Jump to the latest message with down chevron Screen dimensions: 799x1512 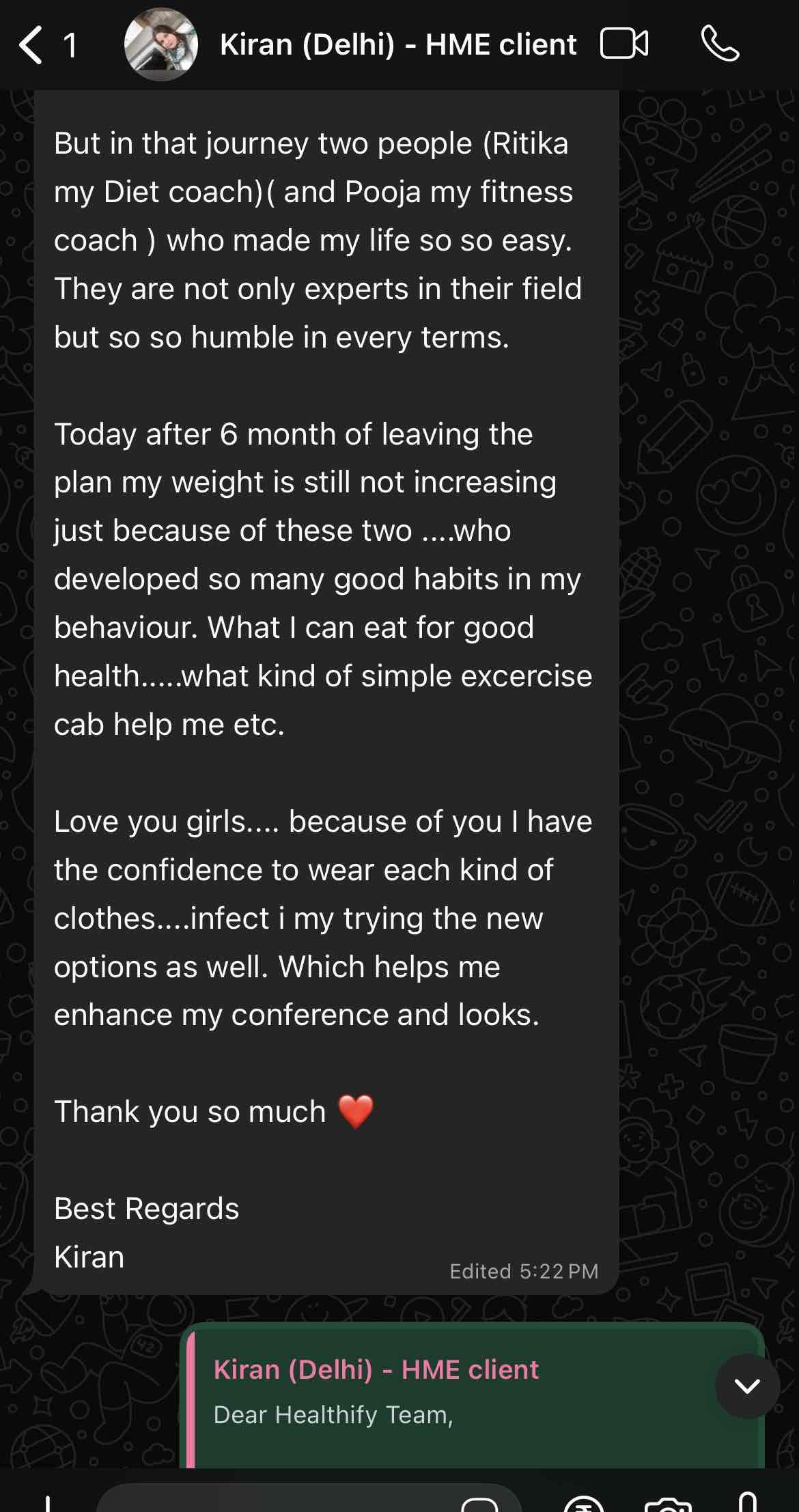pos(747,1386)
